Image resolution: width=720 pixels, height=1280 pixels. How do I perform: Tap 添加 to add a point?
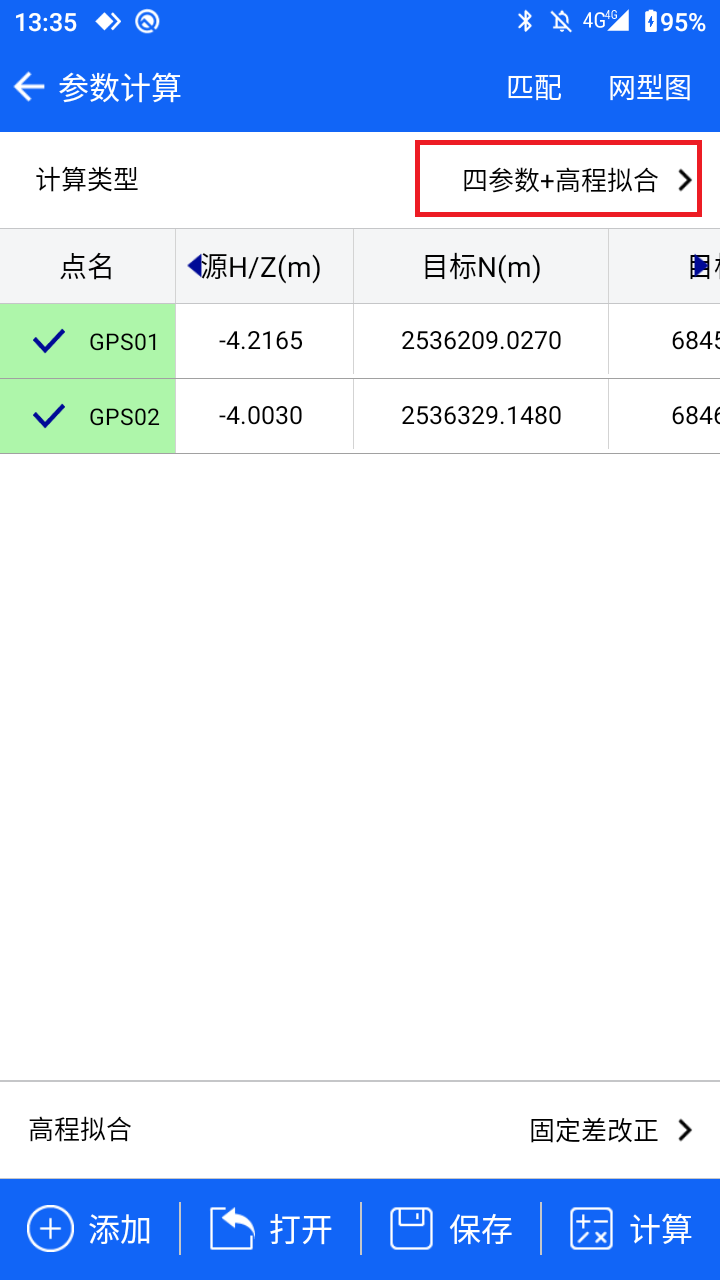[90, 1229]
